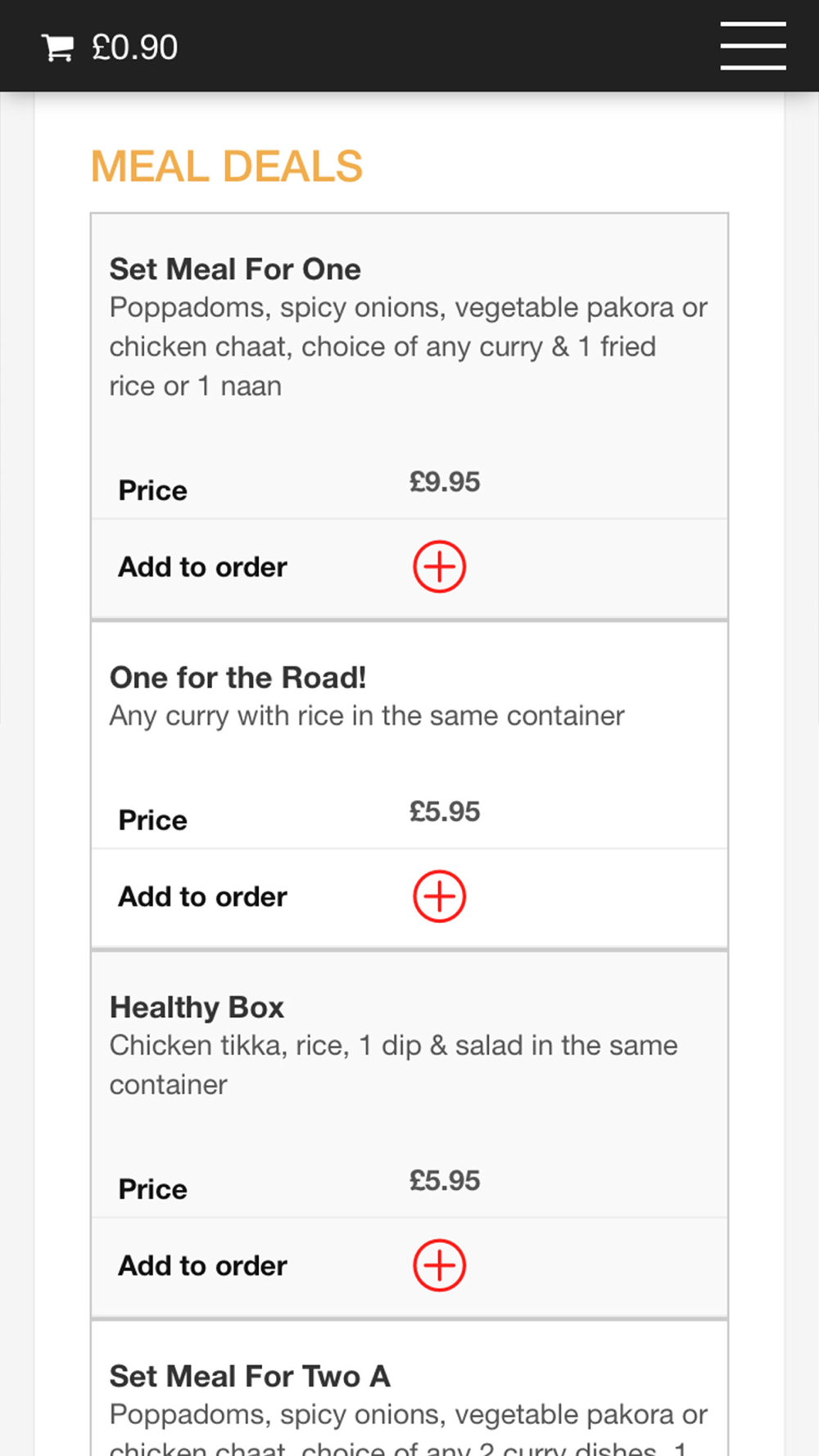Add Healthy Box to order
This screenshot has height=1456, width=819.
[440, 1265]
